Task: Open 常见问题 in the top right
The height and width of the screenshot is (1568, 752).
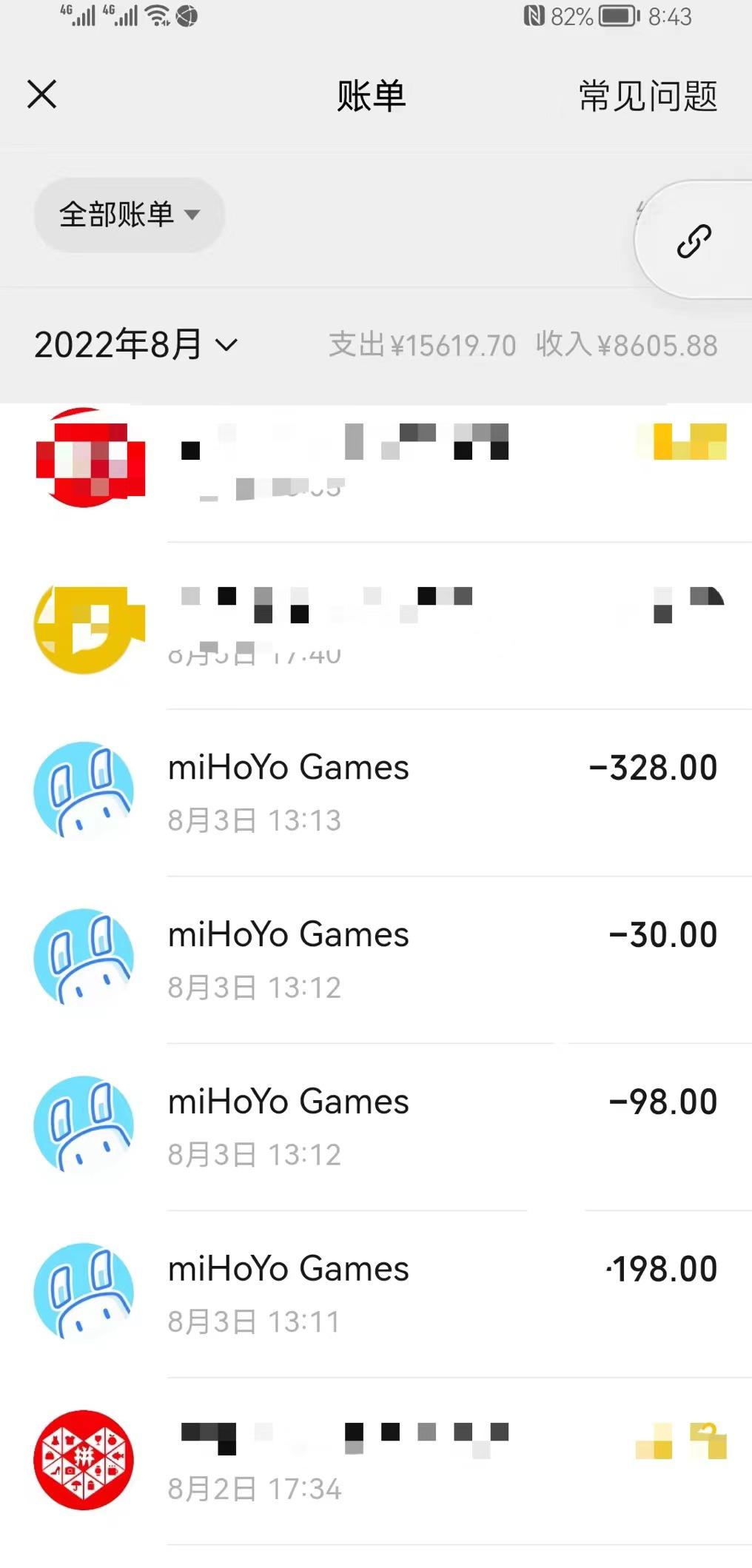Action: pos(647,96)
